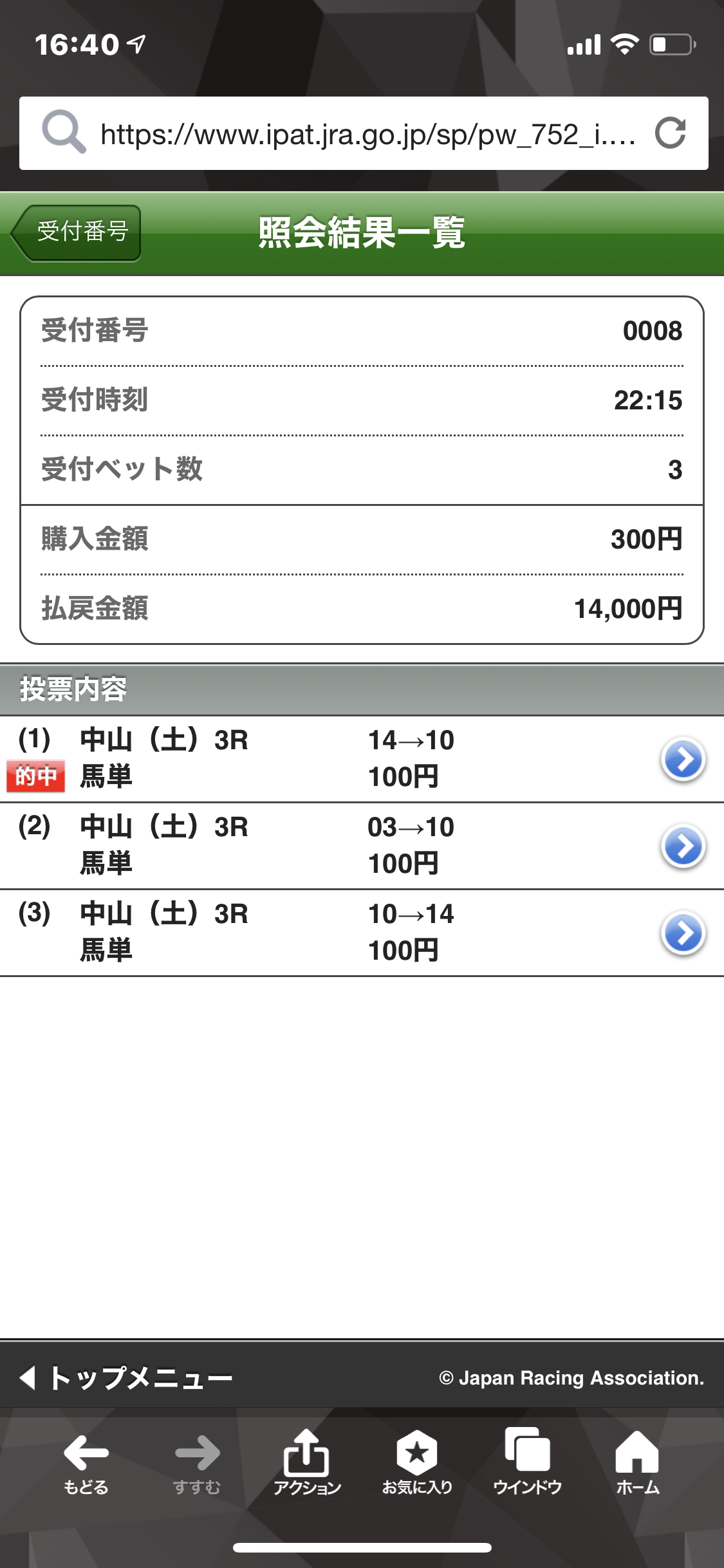Reload the current page

[670, 134]
